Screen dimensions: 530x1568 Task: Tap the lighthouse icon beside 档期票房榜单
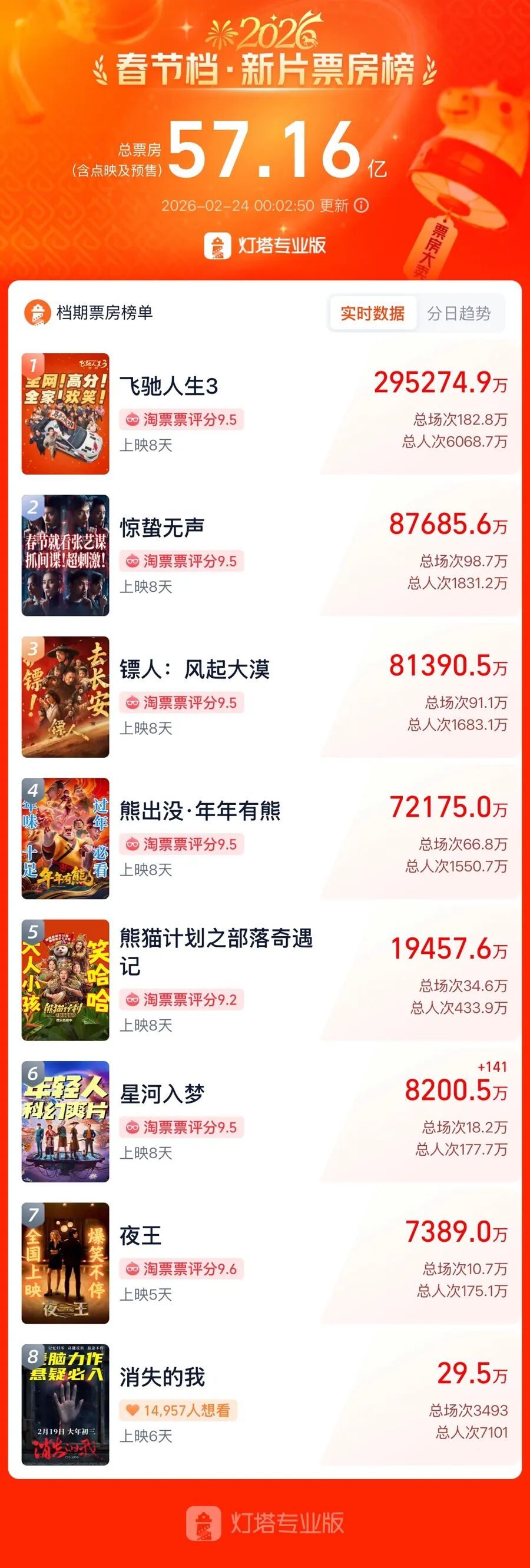[x=39, y=311]
